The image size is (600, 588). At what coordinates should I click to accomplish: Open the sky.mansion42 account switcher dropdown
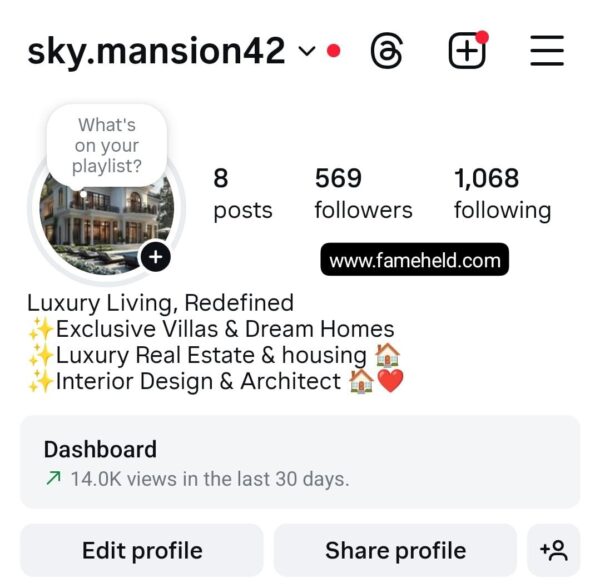point(307,51)
